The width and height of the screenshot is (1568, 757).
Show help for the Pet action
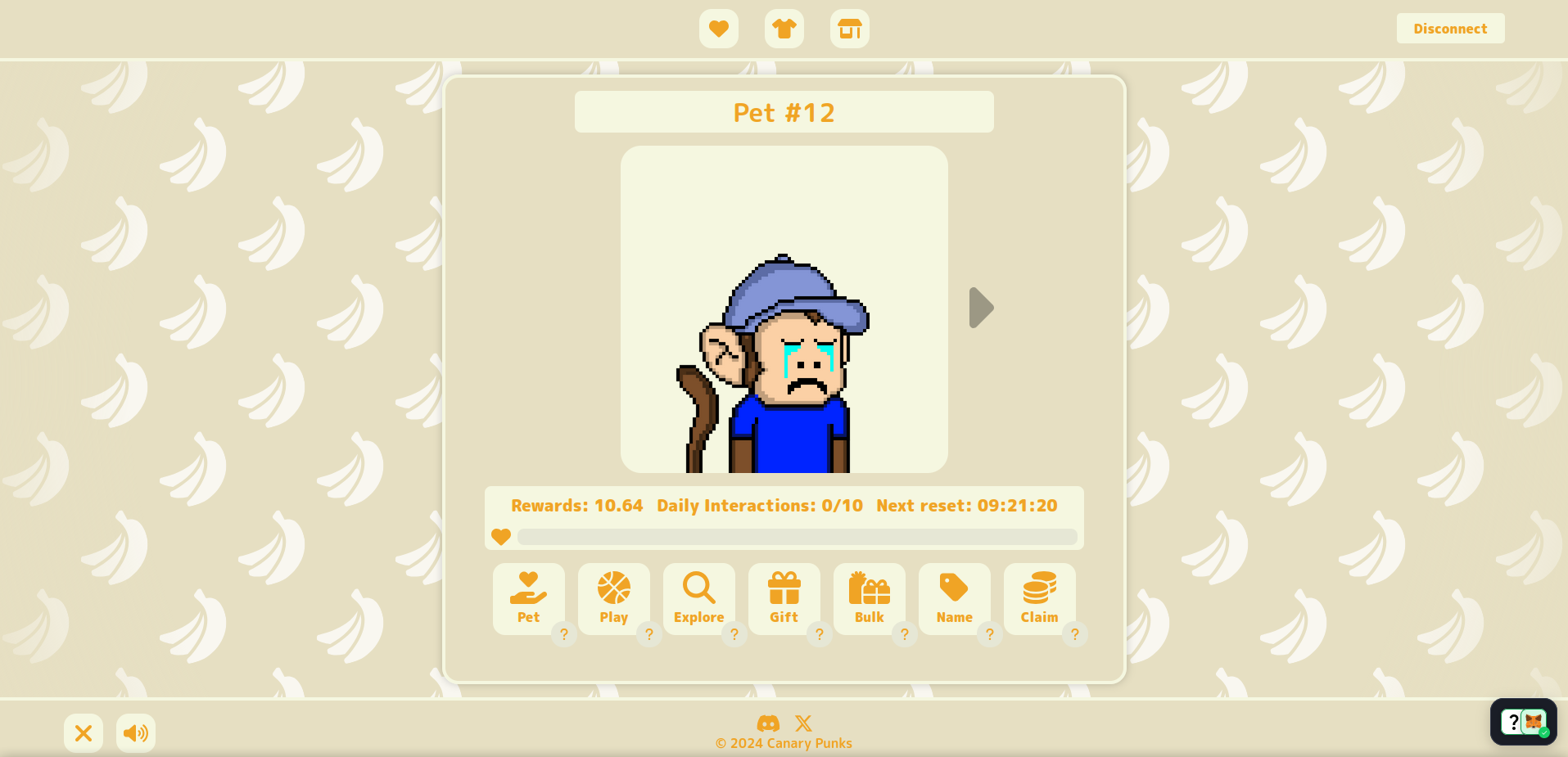[x=564, y=634]
